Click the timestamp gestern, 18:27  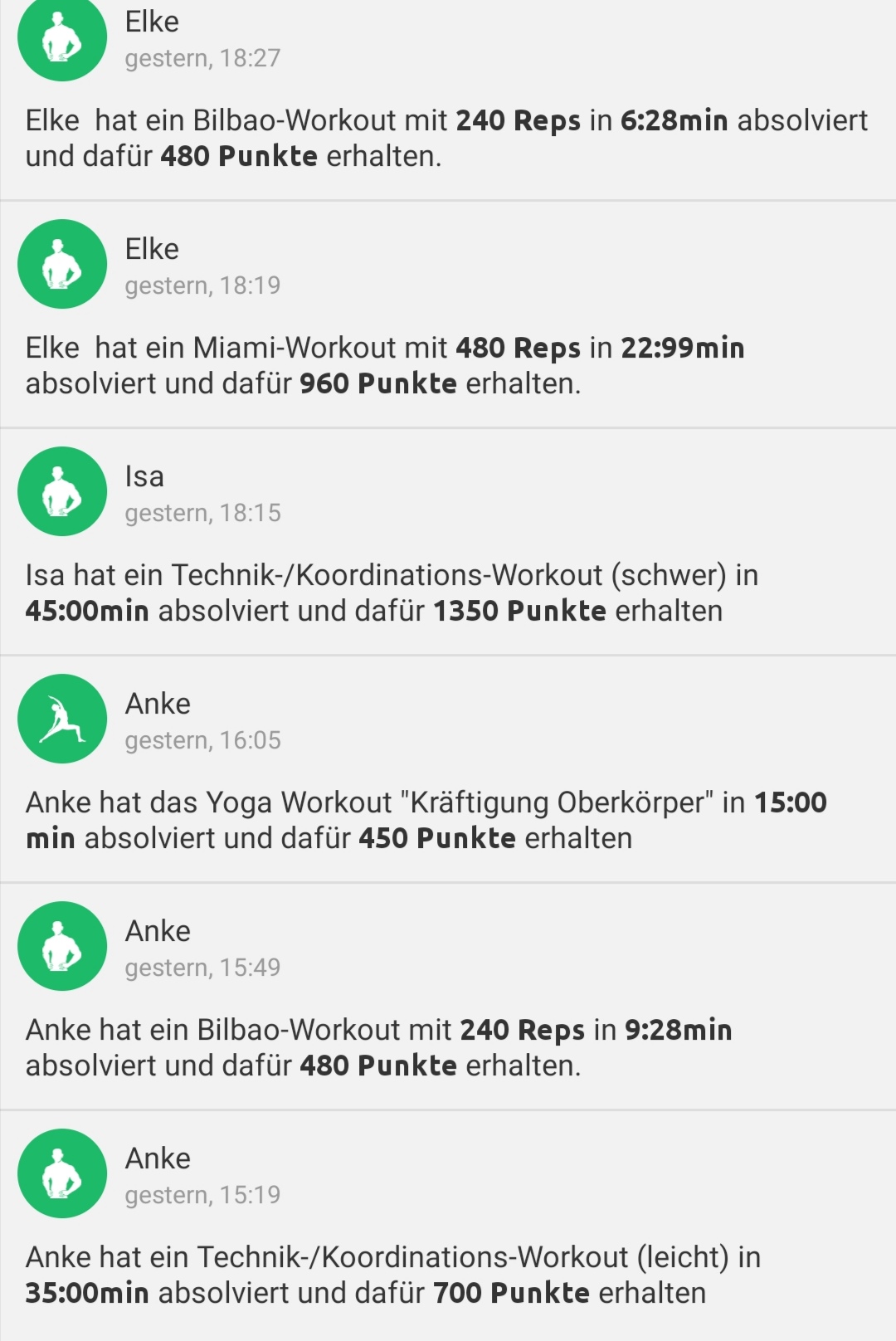click(202, 58)
